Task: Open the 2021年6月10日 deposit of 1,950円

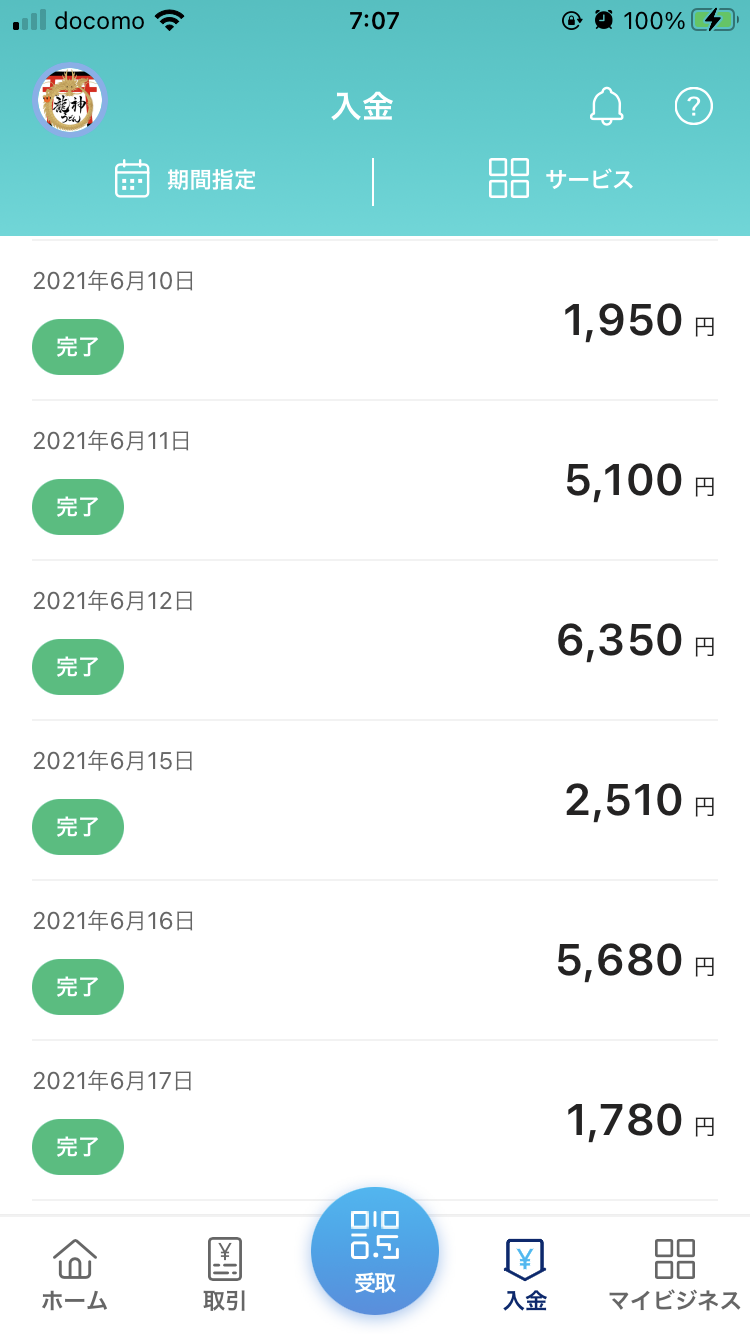Action: pyautogui.click(x=374, y=320)
